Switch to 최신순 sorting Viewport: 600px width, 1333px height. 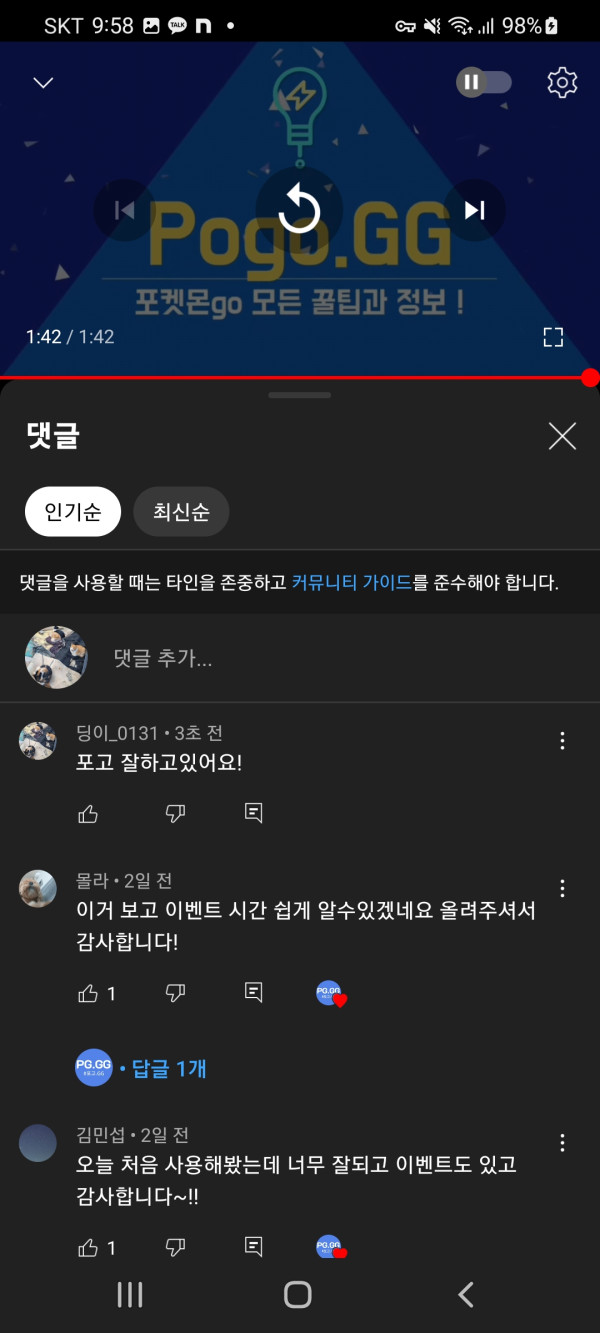181,513
